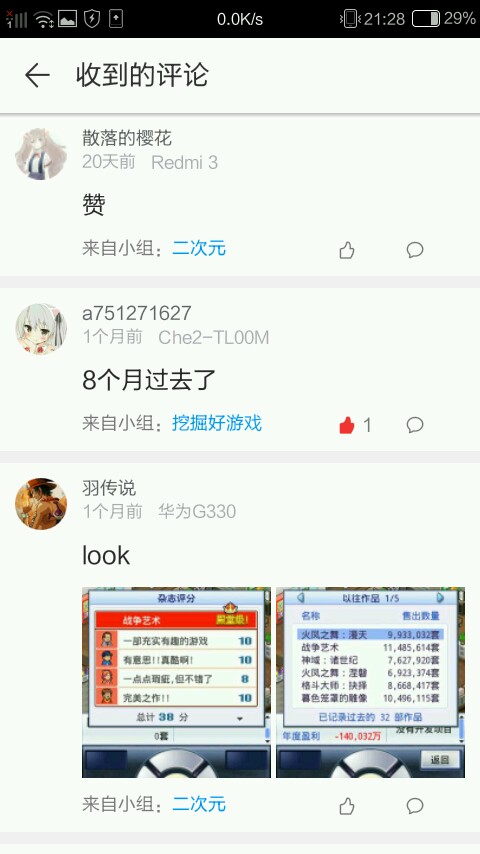Like the look comment by 羽传说

(347, 806)
